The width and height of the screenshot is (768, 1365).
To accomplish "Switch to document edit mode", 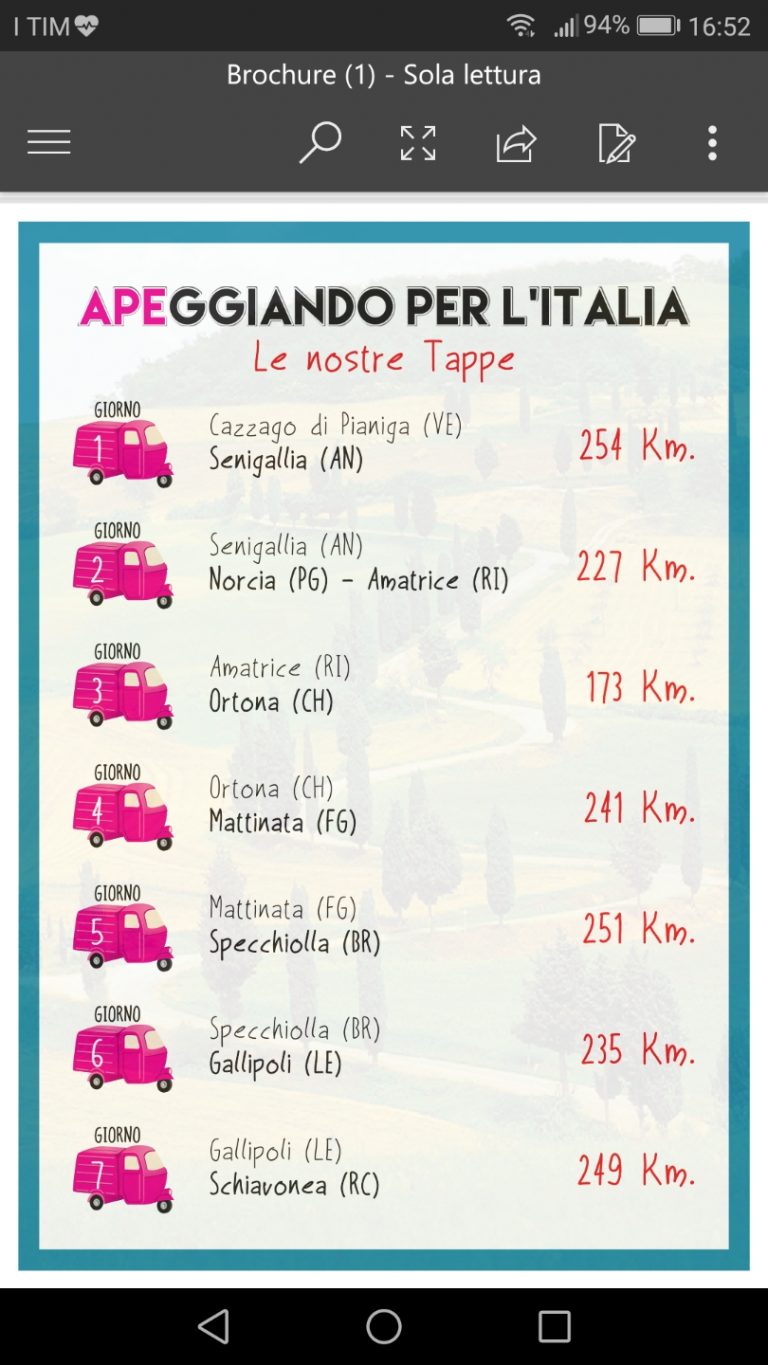I will click(x=616, y=143).
